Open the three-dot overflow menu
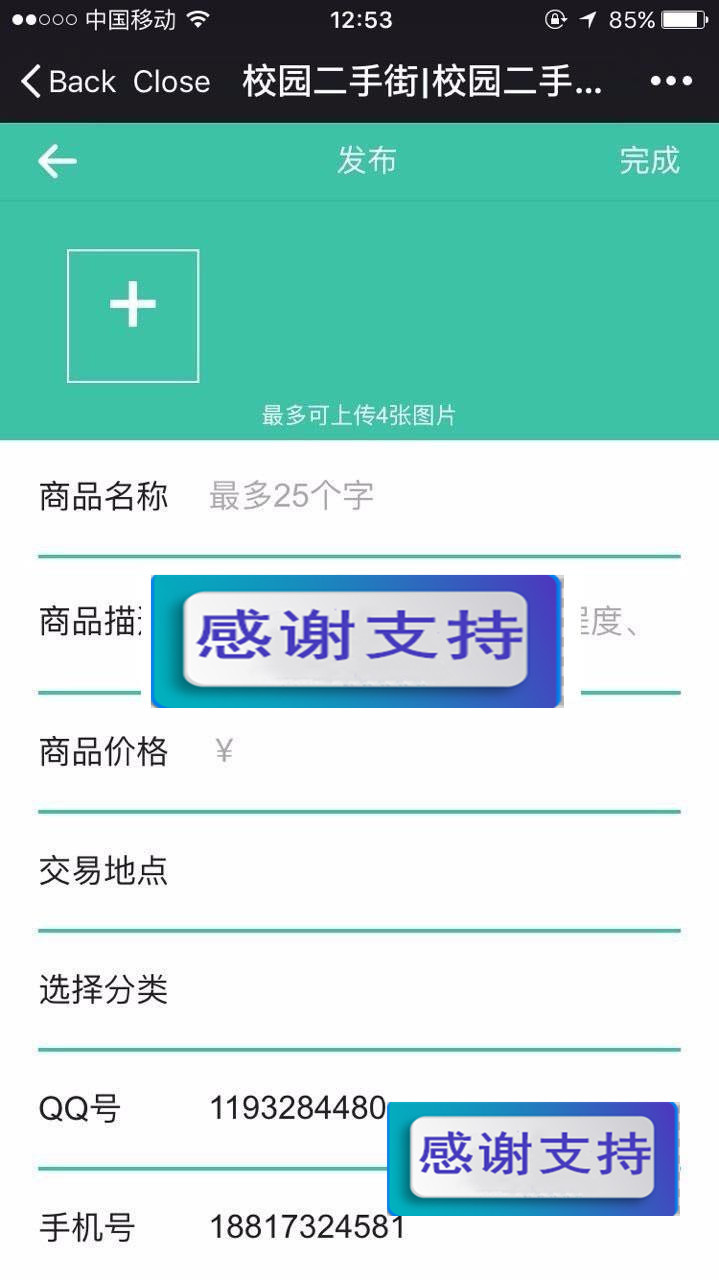The image size is (719, 1280). pos(670,82)
